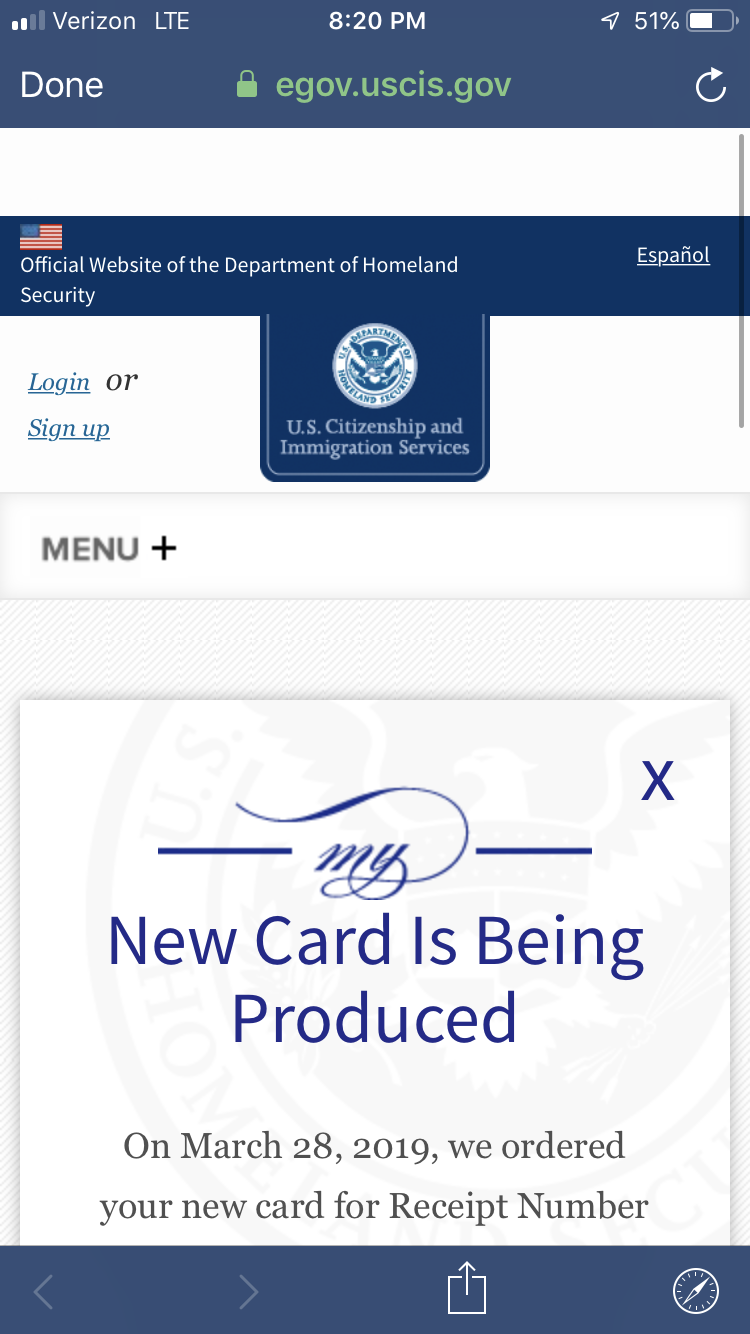Share this page using the share icon

coord(467,1287)
